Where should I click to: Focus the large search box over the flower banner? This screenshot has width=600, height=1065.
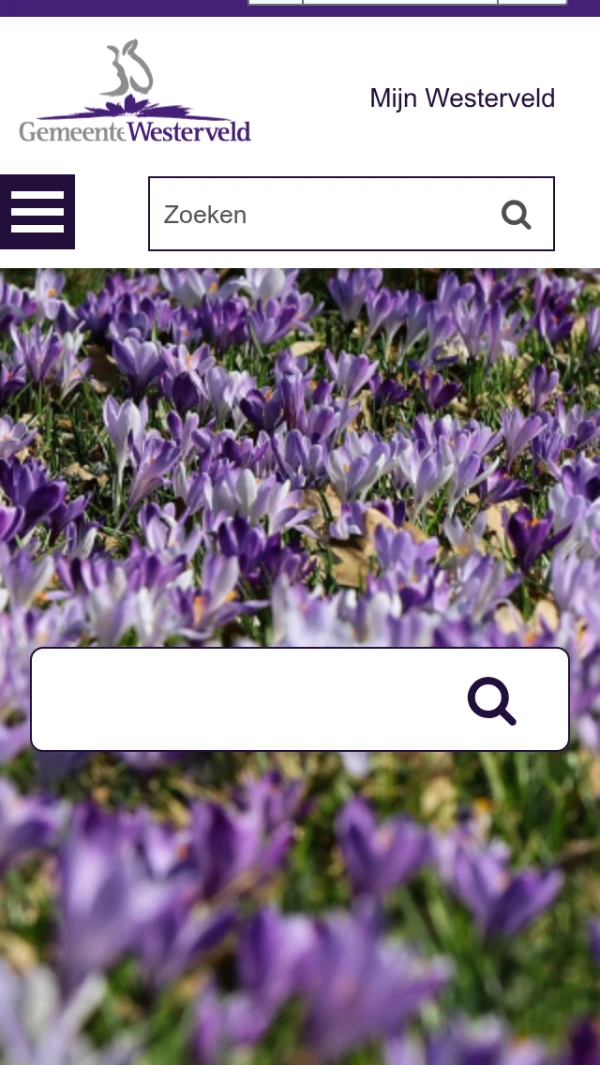tap(240, 700)
